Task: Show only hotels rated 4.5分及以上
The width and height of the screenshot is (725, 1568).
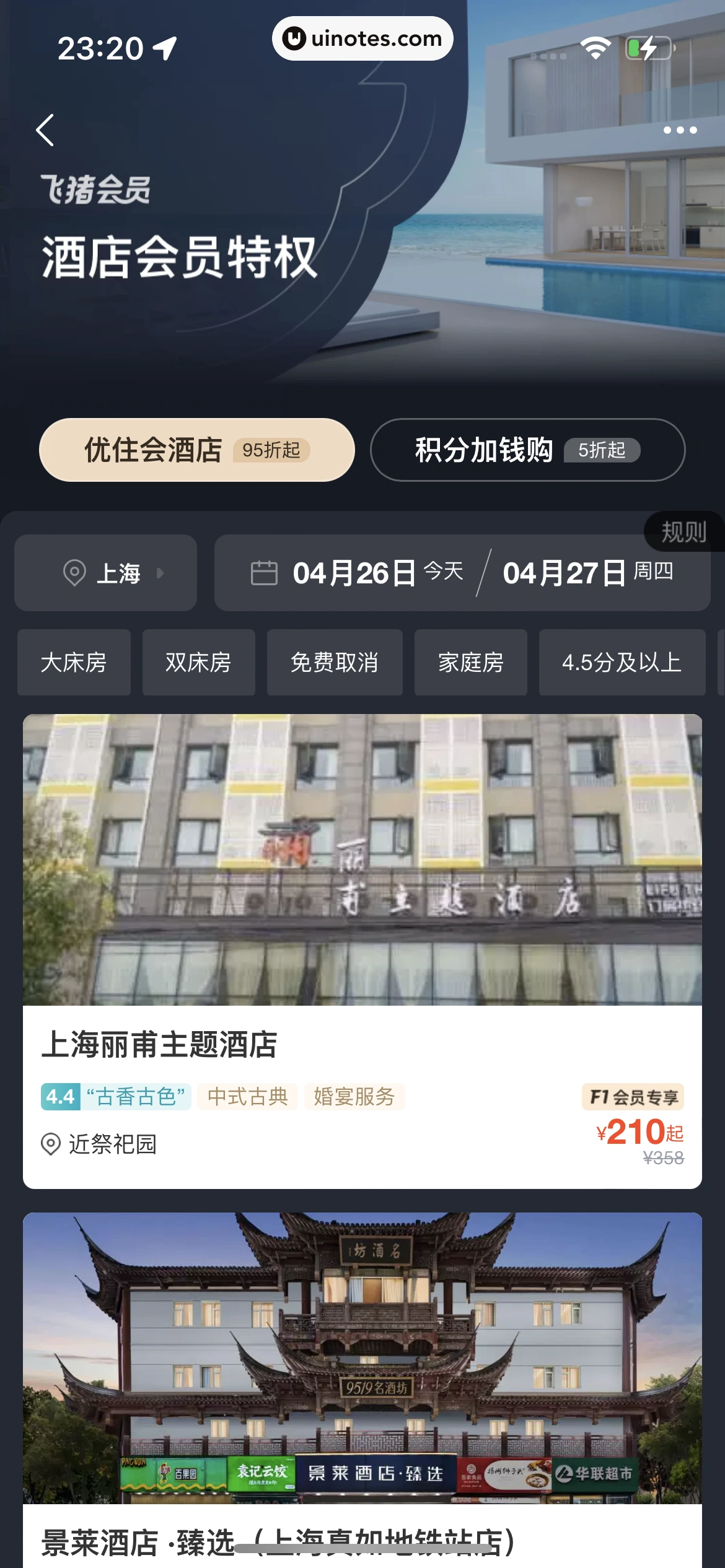Action: click(x=622, y=663)
